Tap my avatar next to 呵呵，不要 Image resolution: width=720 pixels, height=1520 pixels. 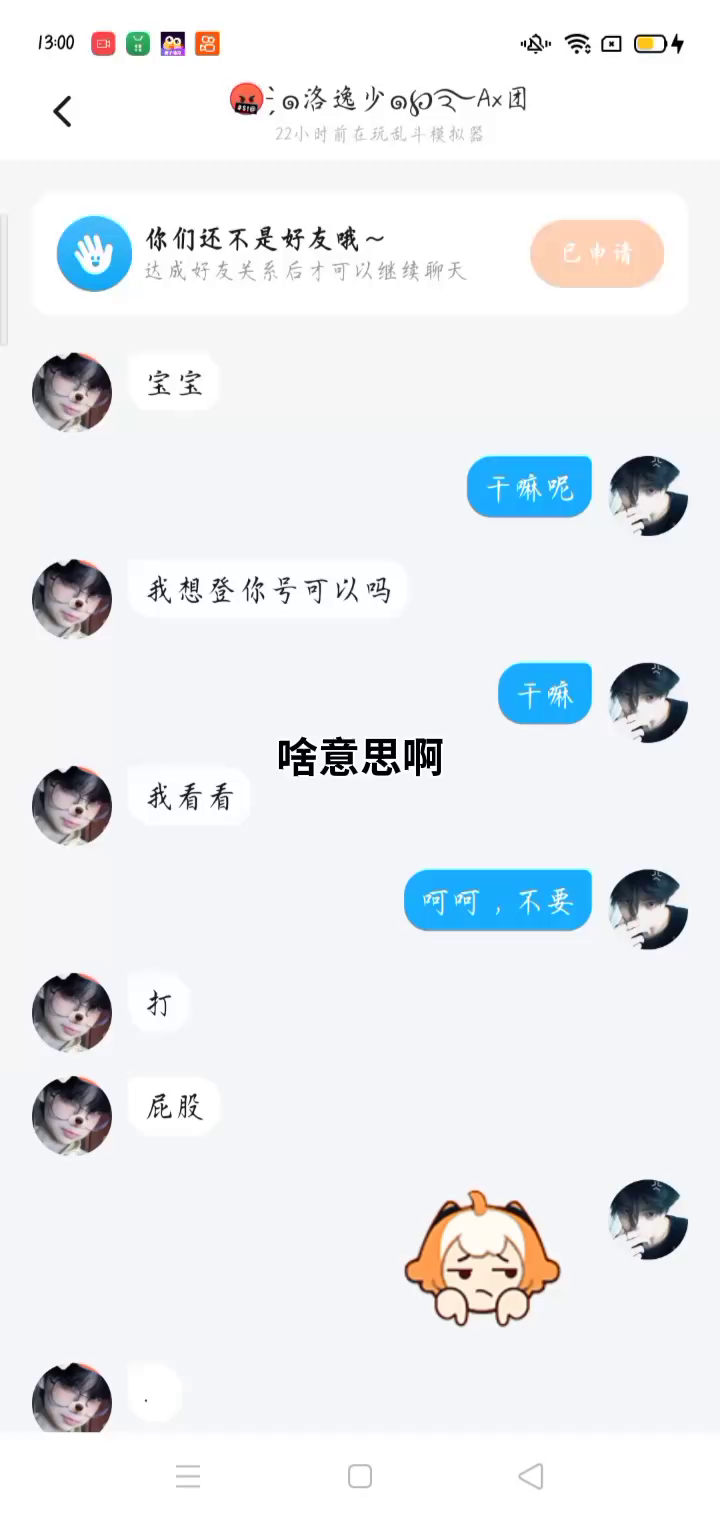649,909
